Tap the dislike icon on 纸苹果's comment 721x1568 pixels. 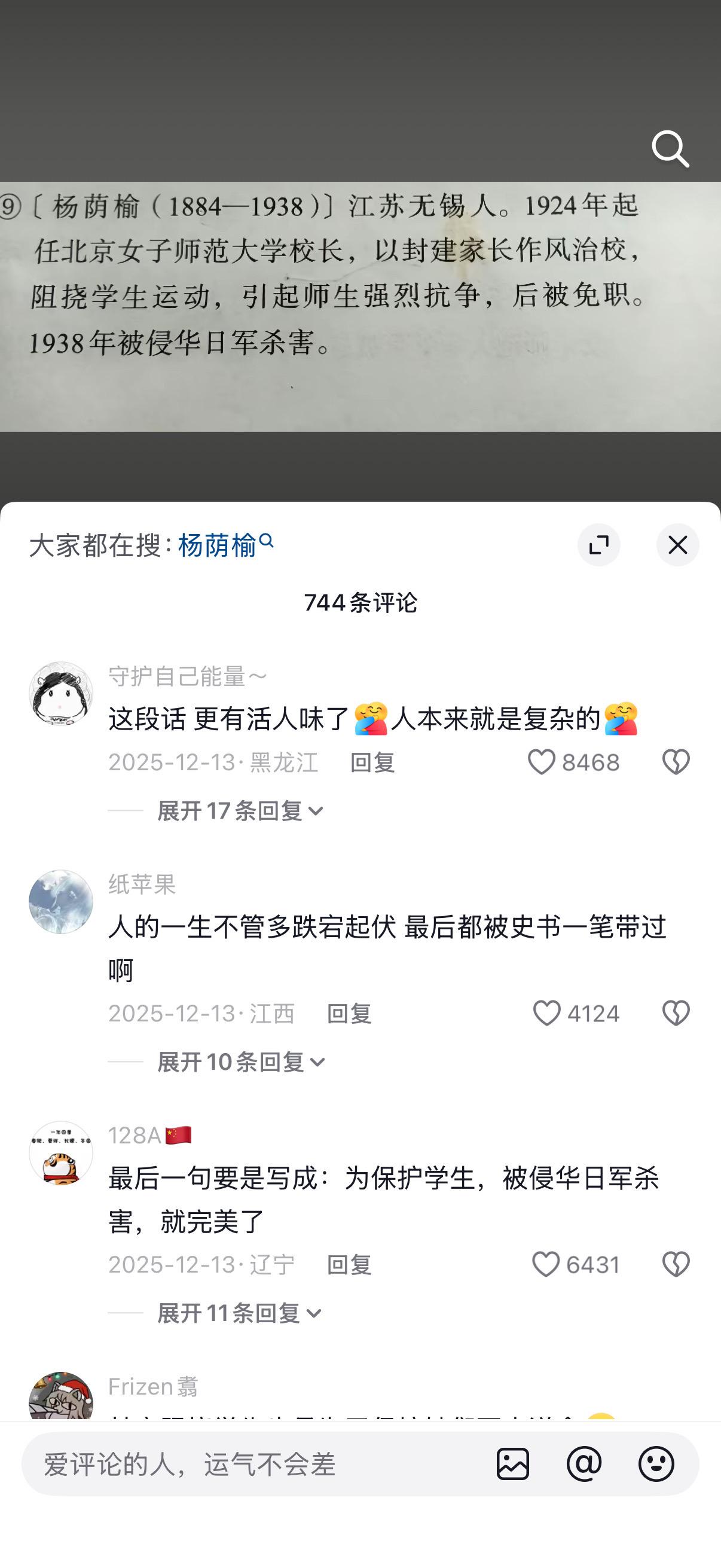pyautogui.click(x=676, y=1013)
